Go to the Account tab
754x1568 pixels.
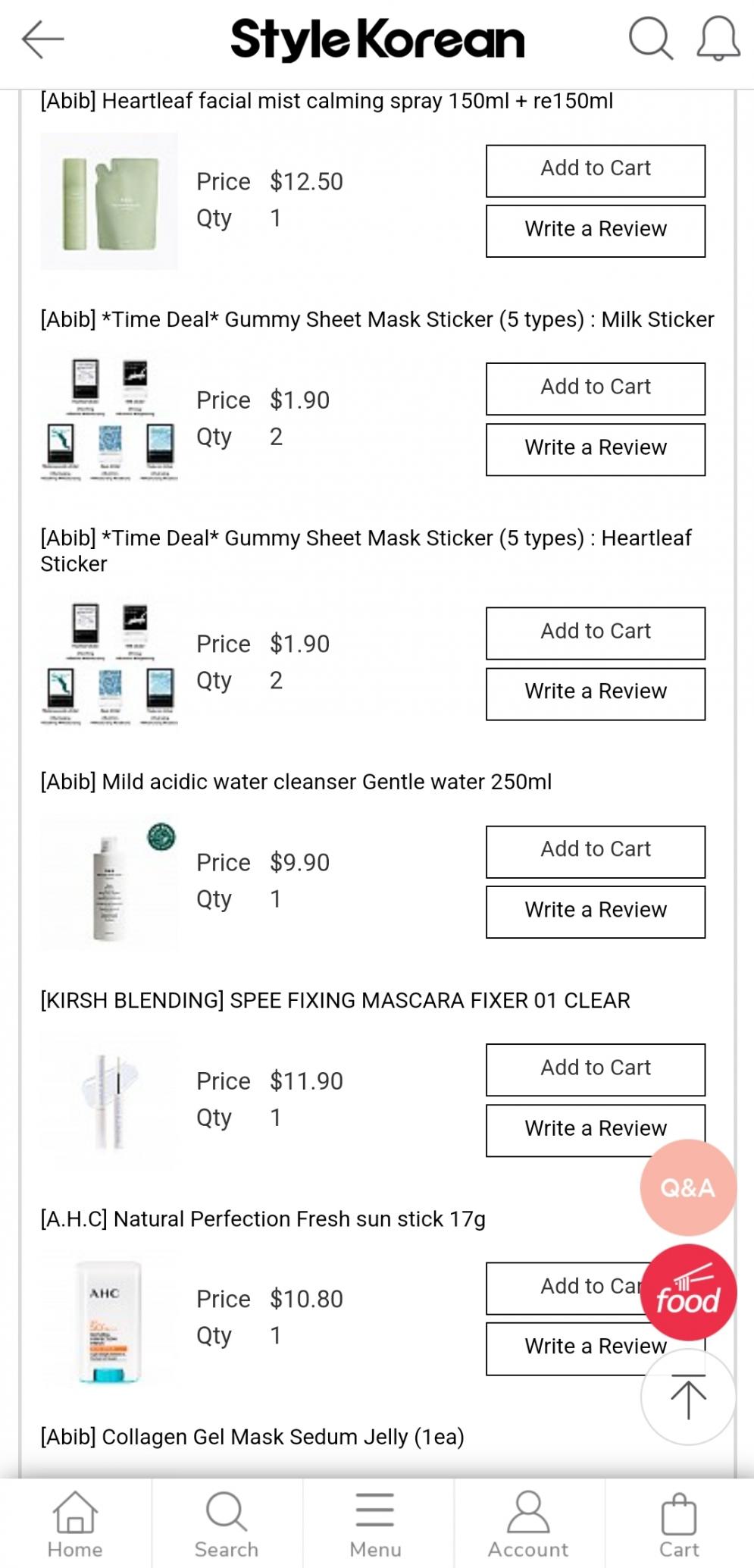tap(527, 1524)
